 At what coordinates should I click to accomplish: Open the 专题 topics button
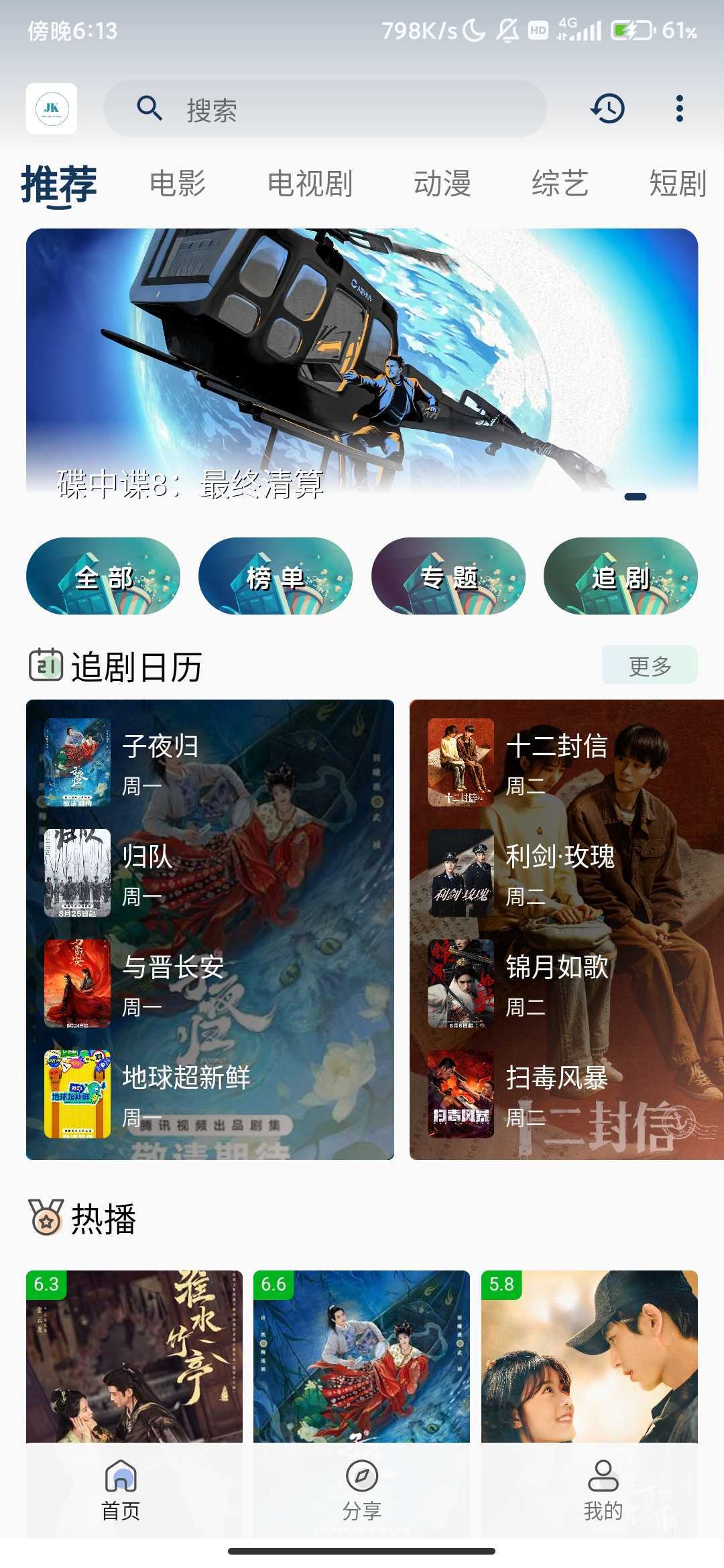pos(448,576)
